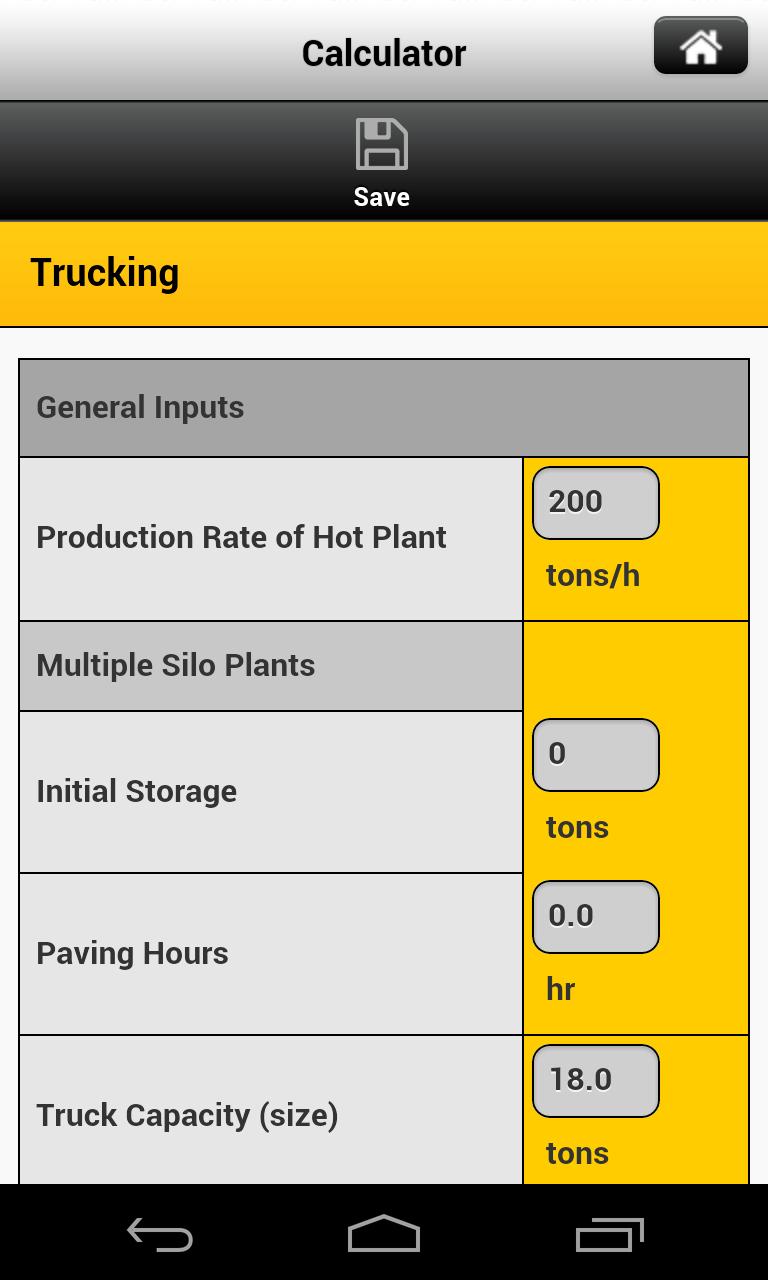
Task: Tap the home icon in the title bar
Action: pos(700,46)
